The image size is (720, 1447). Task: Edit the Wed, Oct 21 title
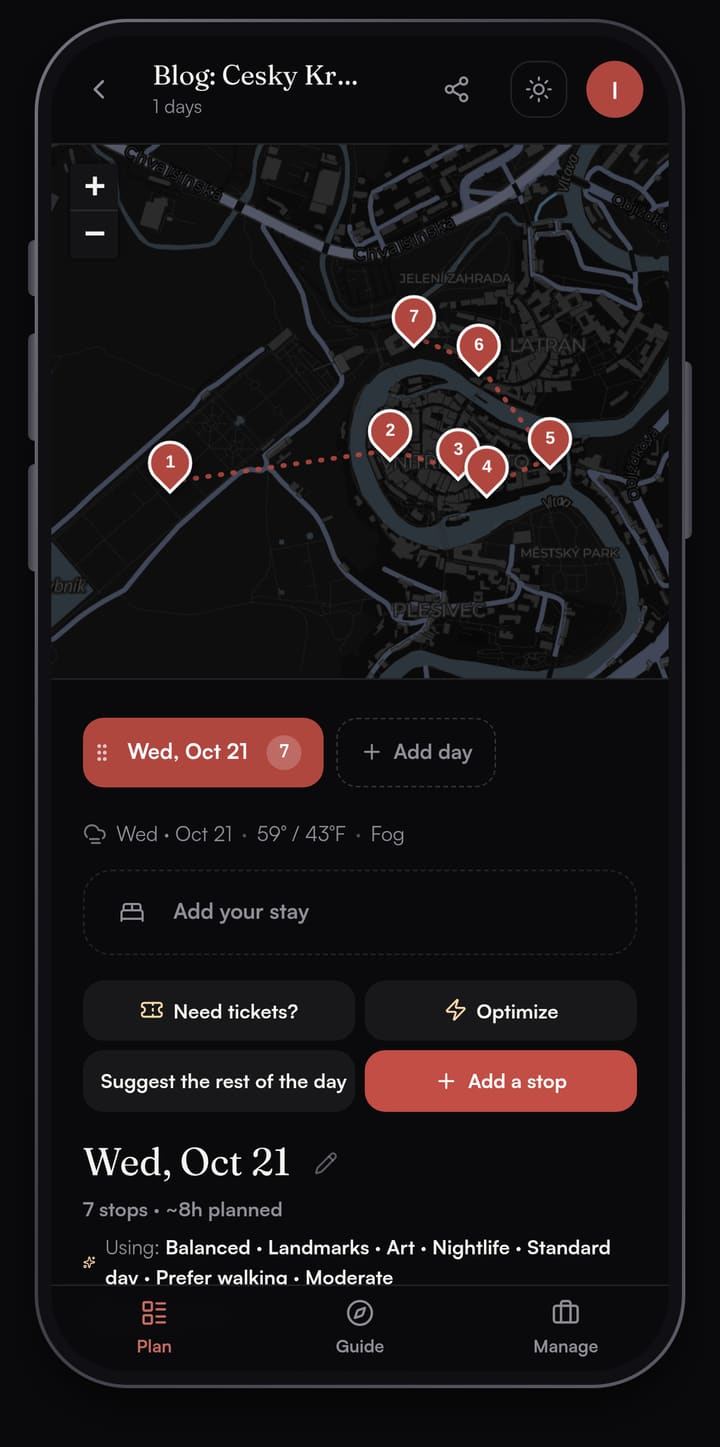coord(326,1163)
